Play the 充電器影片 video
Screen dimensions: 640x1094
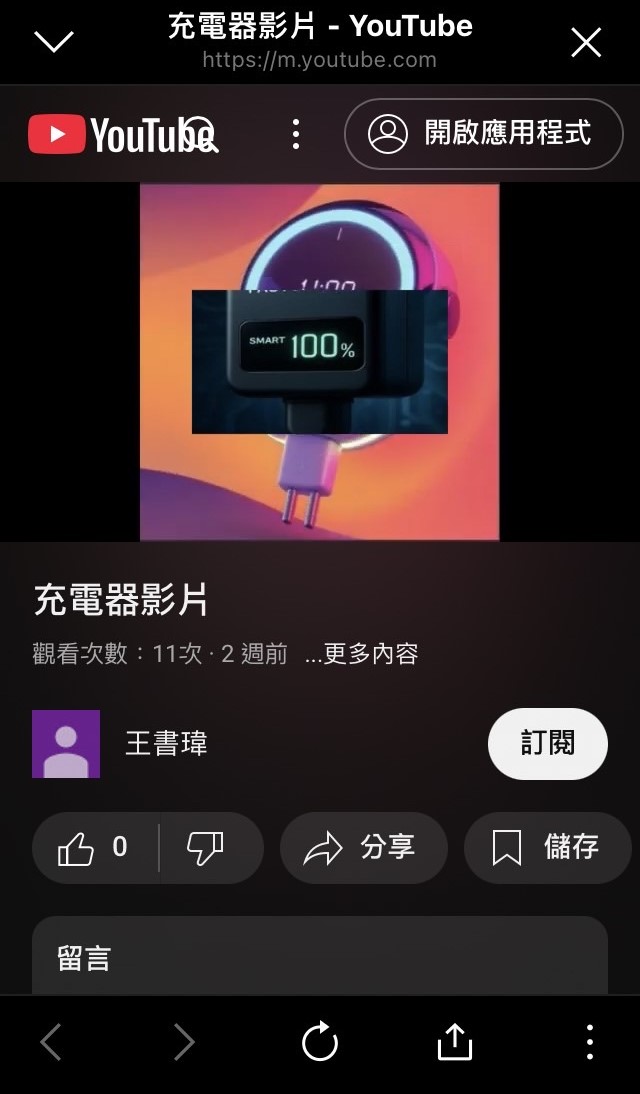[x=319, y=362]
